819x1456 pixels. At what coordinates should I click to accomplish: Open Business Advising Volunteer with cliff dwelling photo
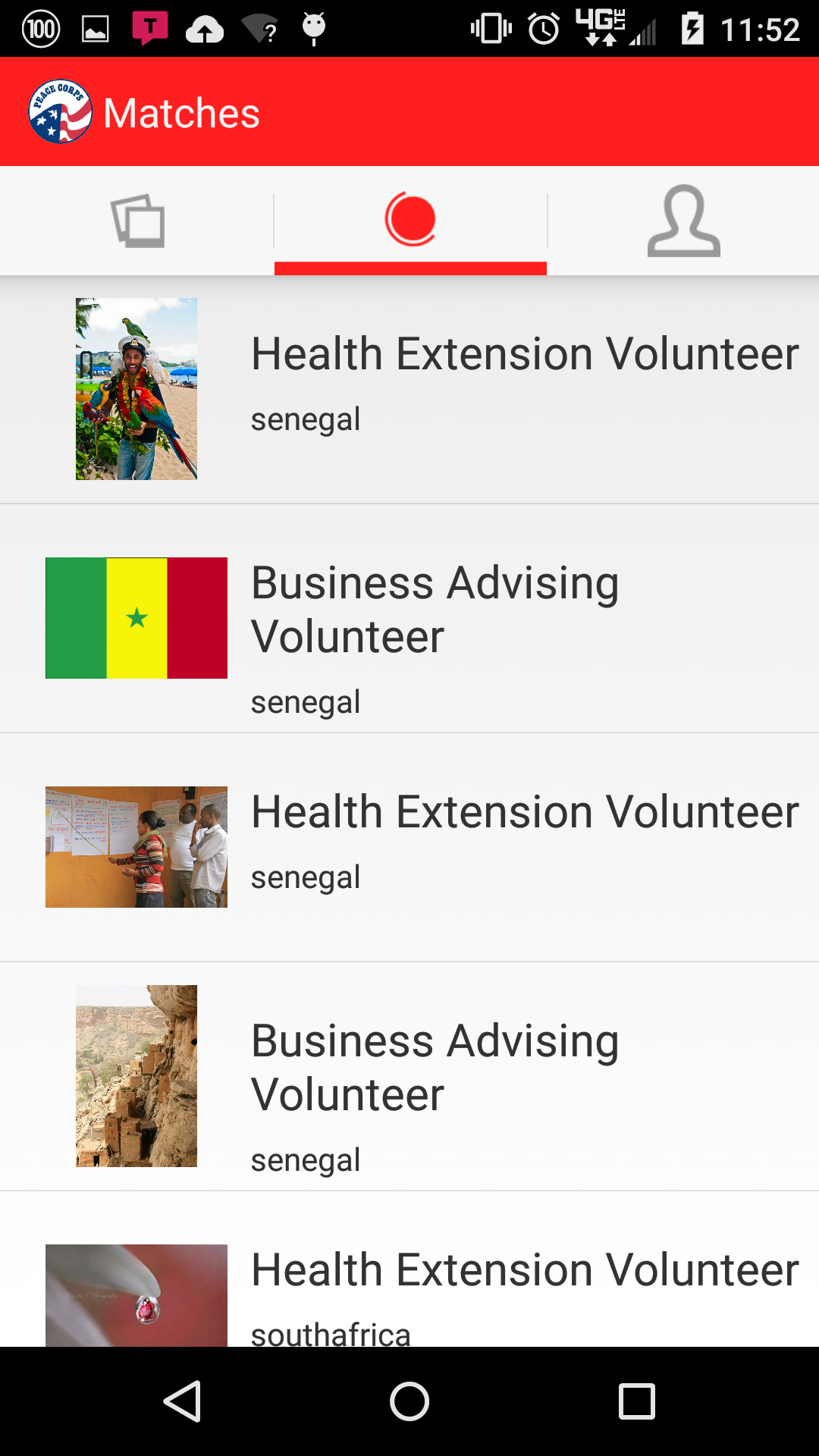(409, 1076)
